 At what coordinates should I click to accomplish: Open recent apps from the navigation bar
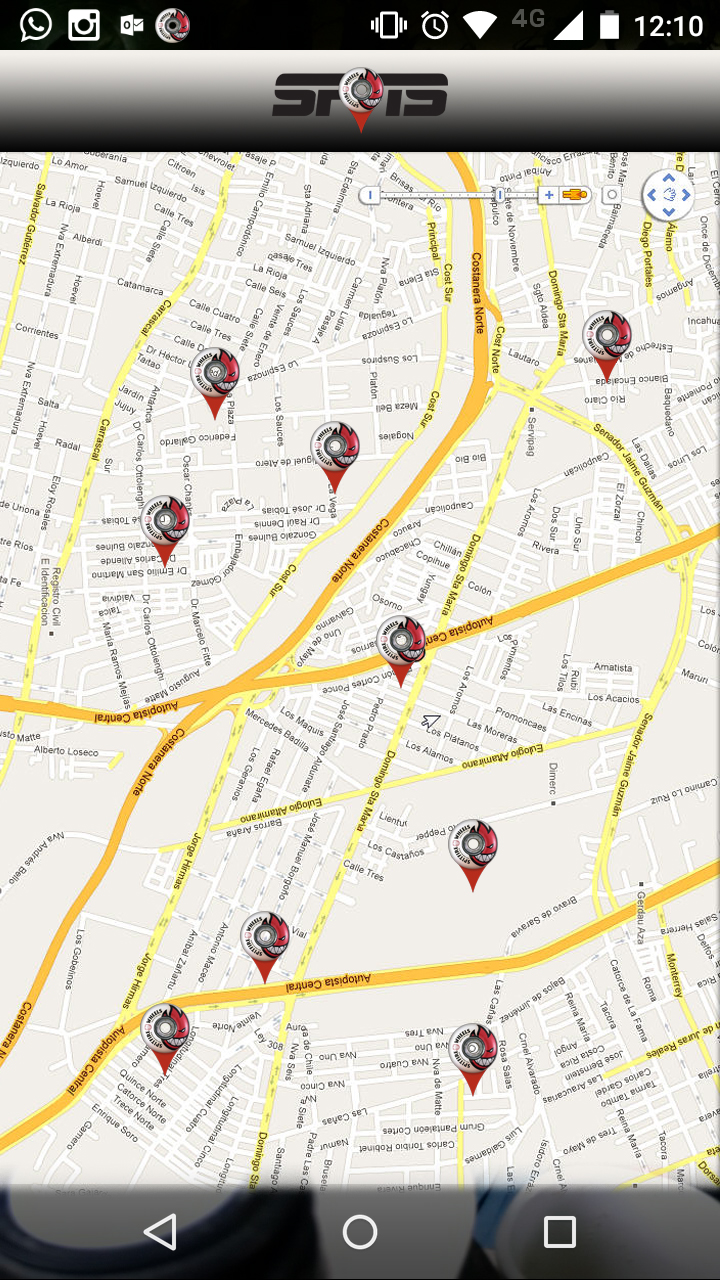[x=560, y=1232]
